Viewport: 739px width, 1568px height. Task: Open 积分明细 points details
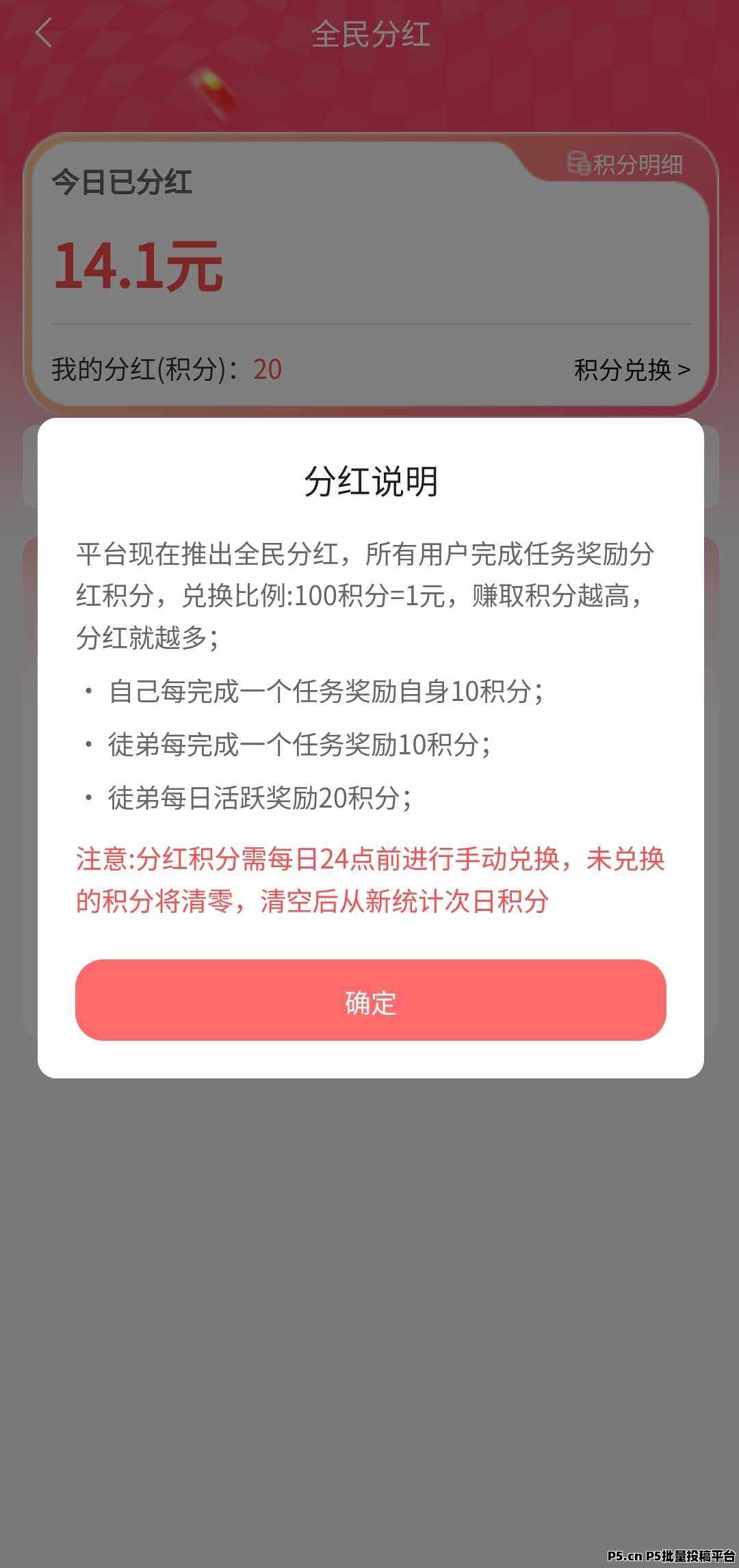(626, 165)
